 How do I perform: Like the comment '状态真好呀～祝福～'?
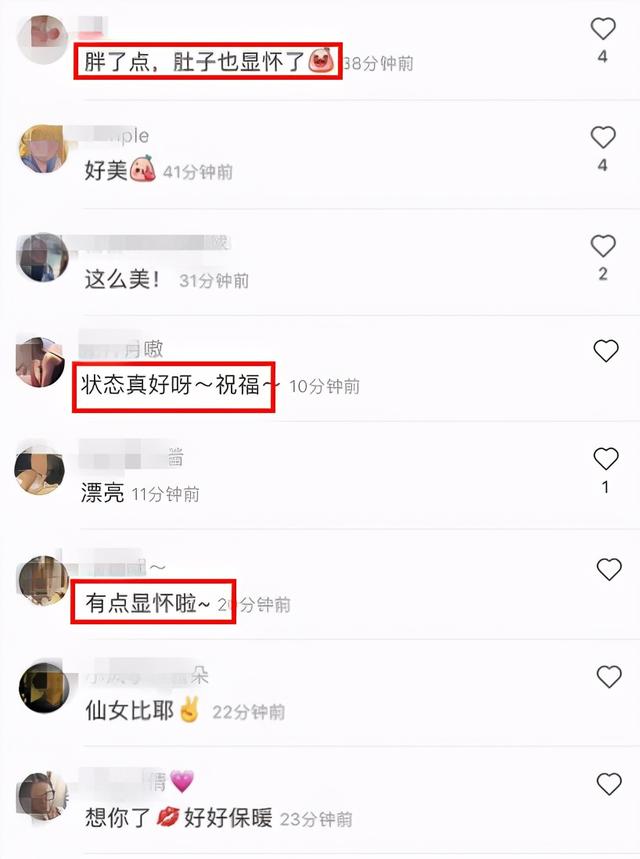pos(606,350)
